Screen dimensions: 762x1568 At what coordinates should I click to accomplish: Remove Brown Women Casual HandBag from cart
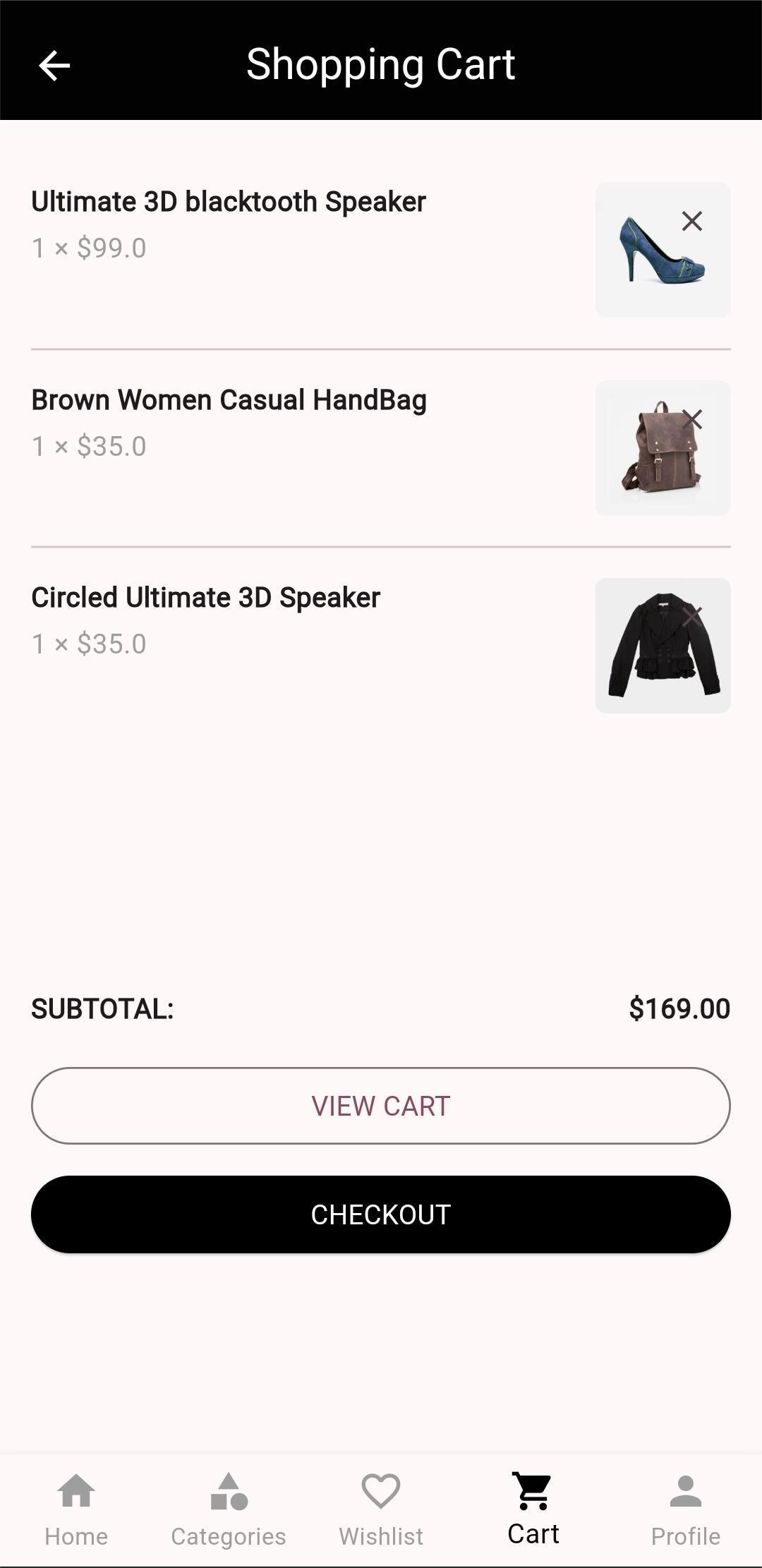tap(691, 419)
